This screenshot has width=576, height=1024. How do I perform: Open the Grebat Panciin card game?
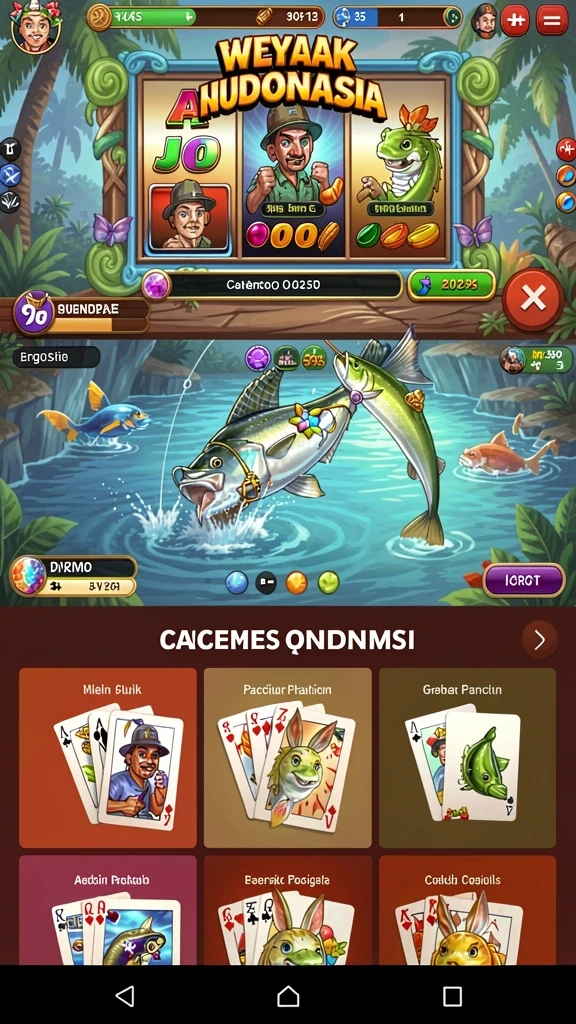pos(467,758)
